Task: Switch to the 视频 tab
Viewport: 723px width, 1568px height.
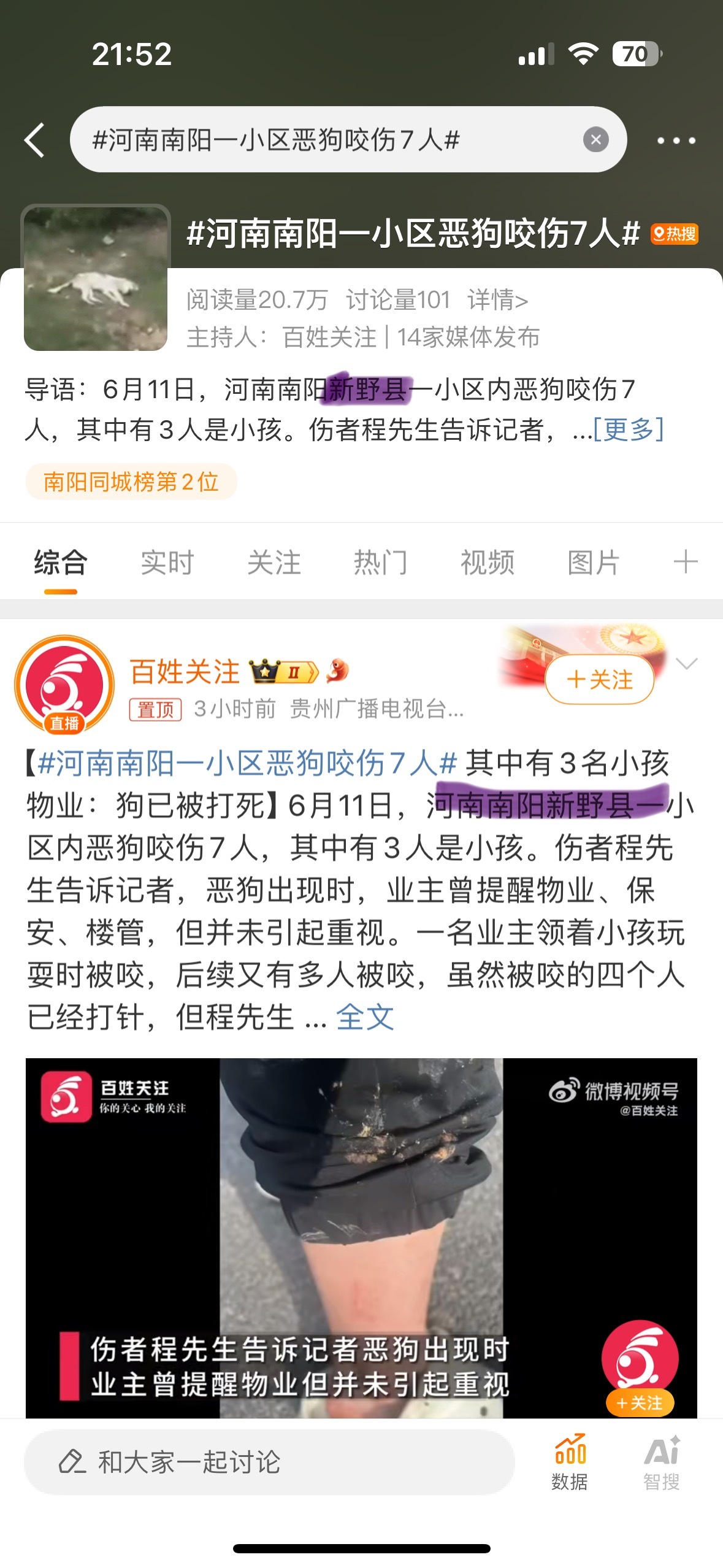Action: (x=487, y=562)
